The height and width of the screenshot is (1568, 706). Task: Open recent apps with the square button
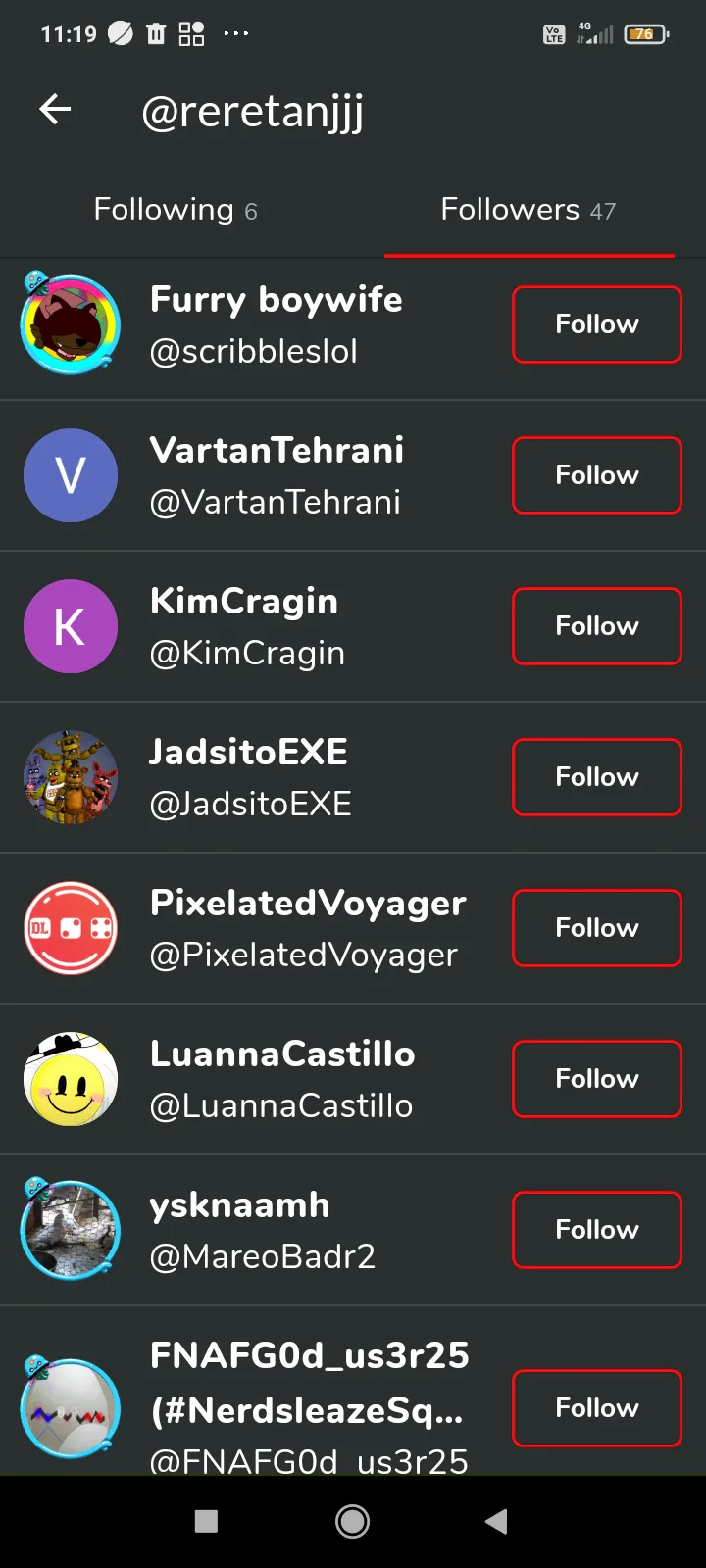coord(206,1521)
